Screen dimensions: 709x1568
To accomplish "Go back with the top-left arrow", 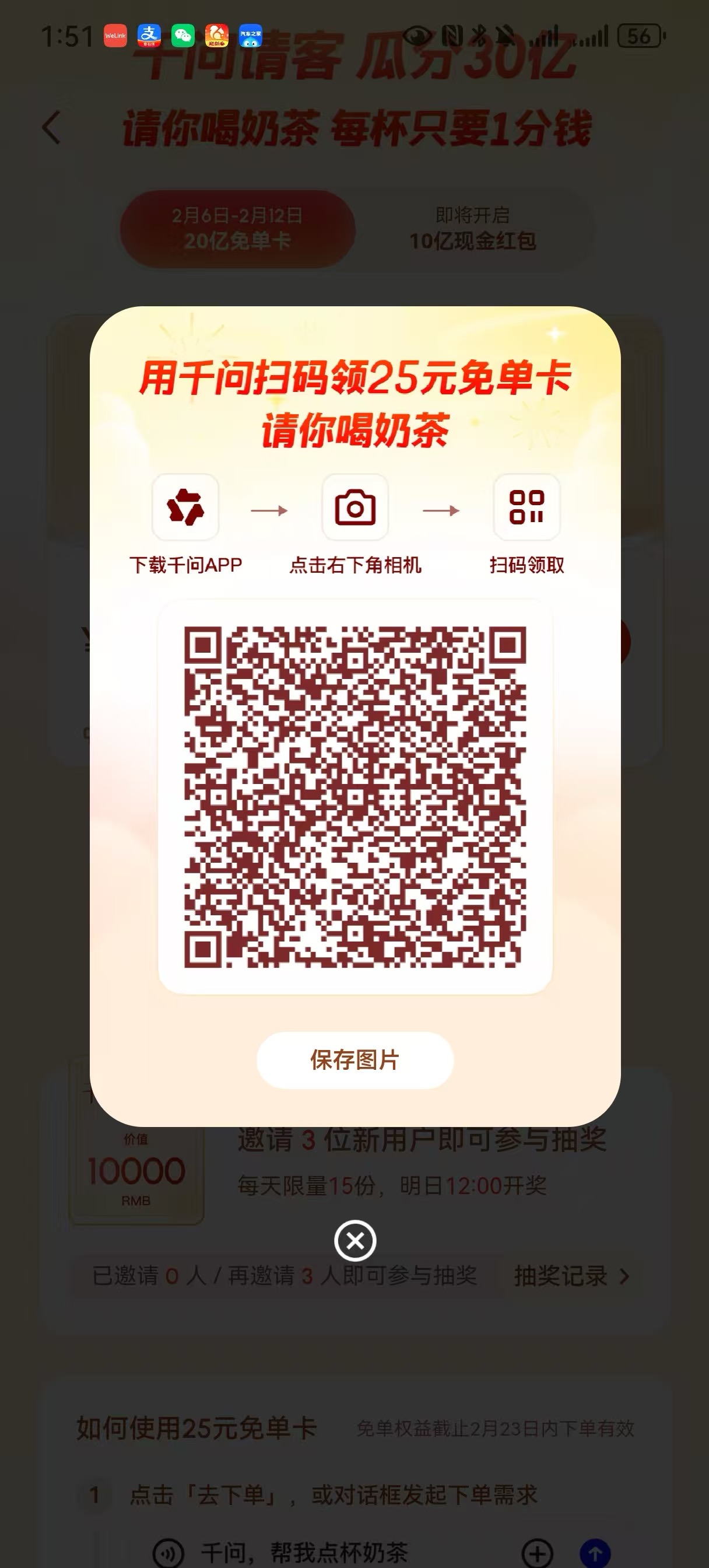I will tap(52, 128).
